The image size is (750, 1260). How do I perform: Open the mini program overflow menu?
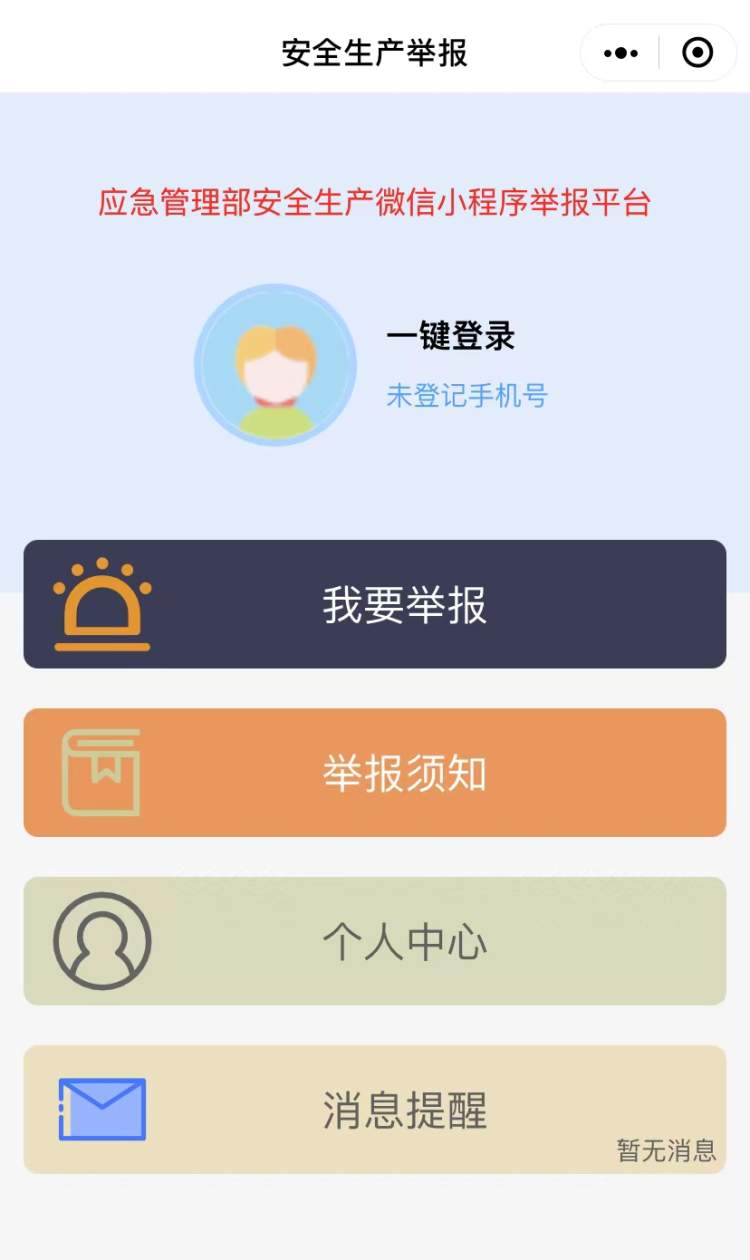[x=621, y=53]
